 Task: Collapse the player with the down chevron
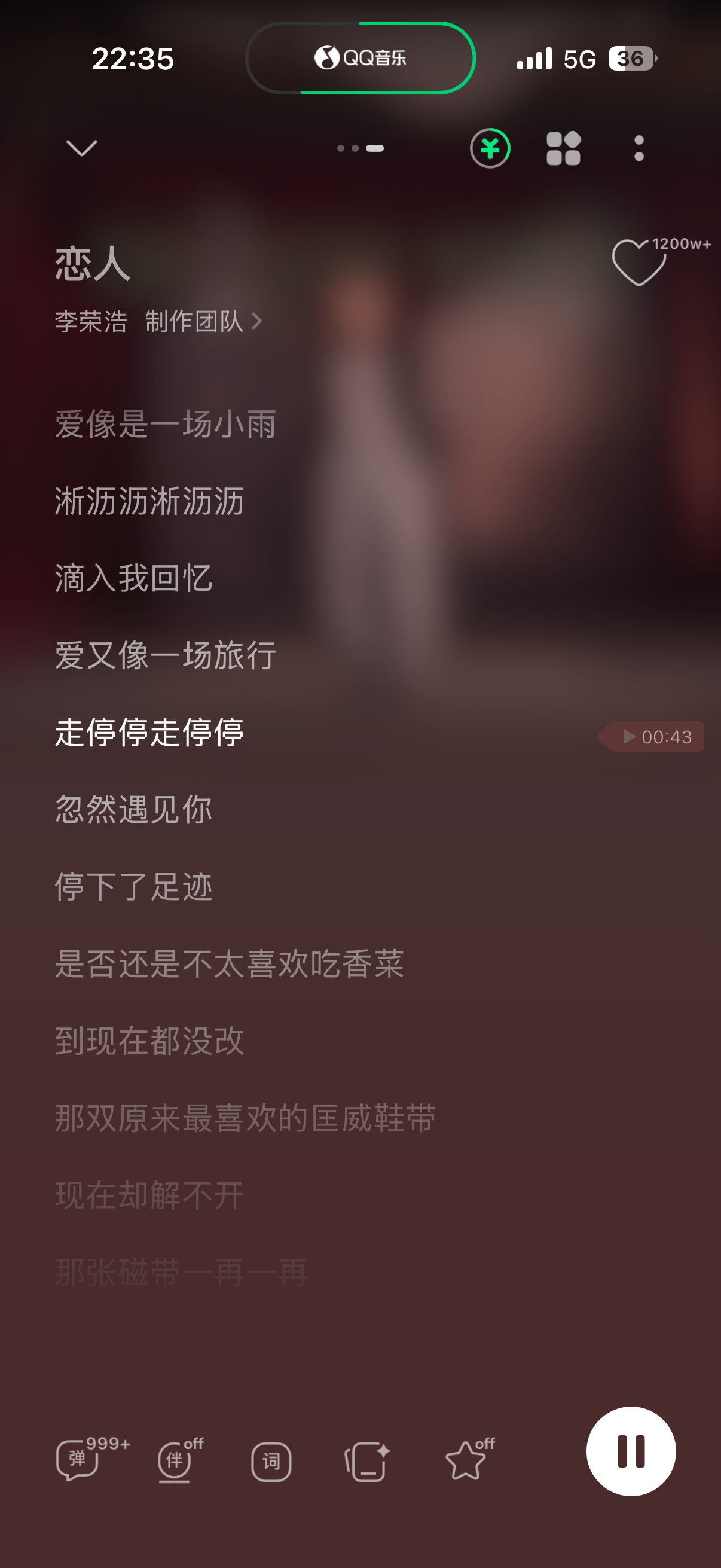tap(81, 148)
